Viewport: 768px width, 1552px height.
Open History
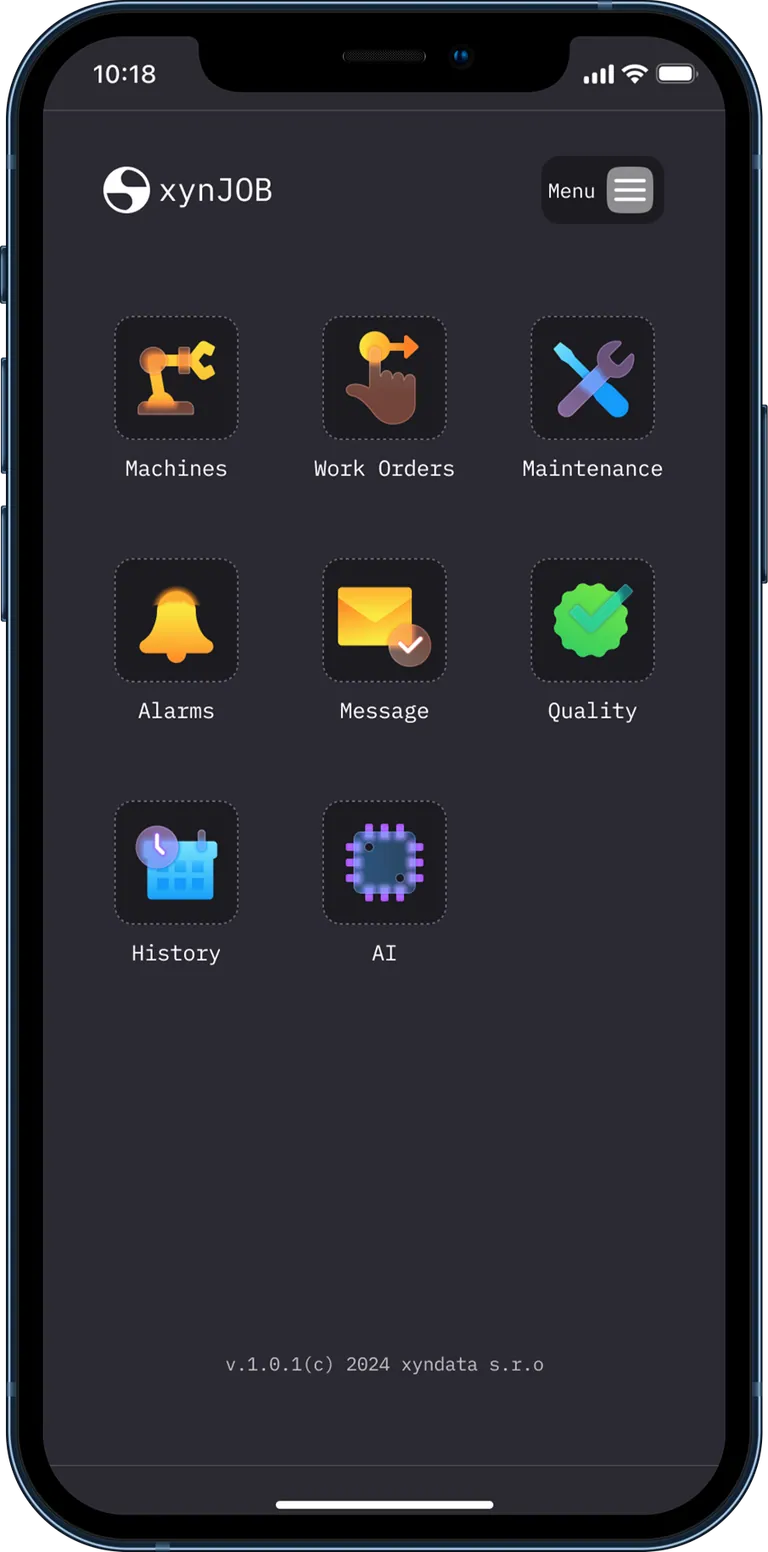tap(176, 862)
